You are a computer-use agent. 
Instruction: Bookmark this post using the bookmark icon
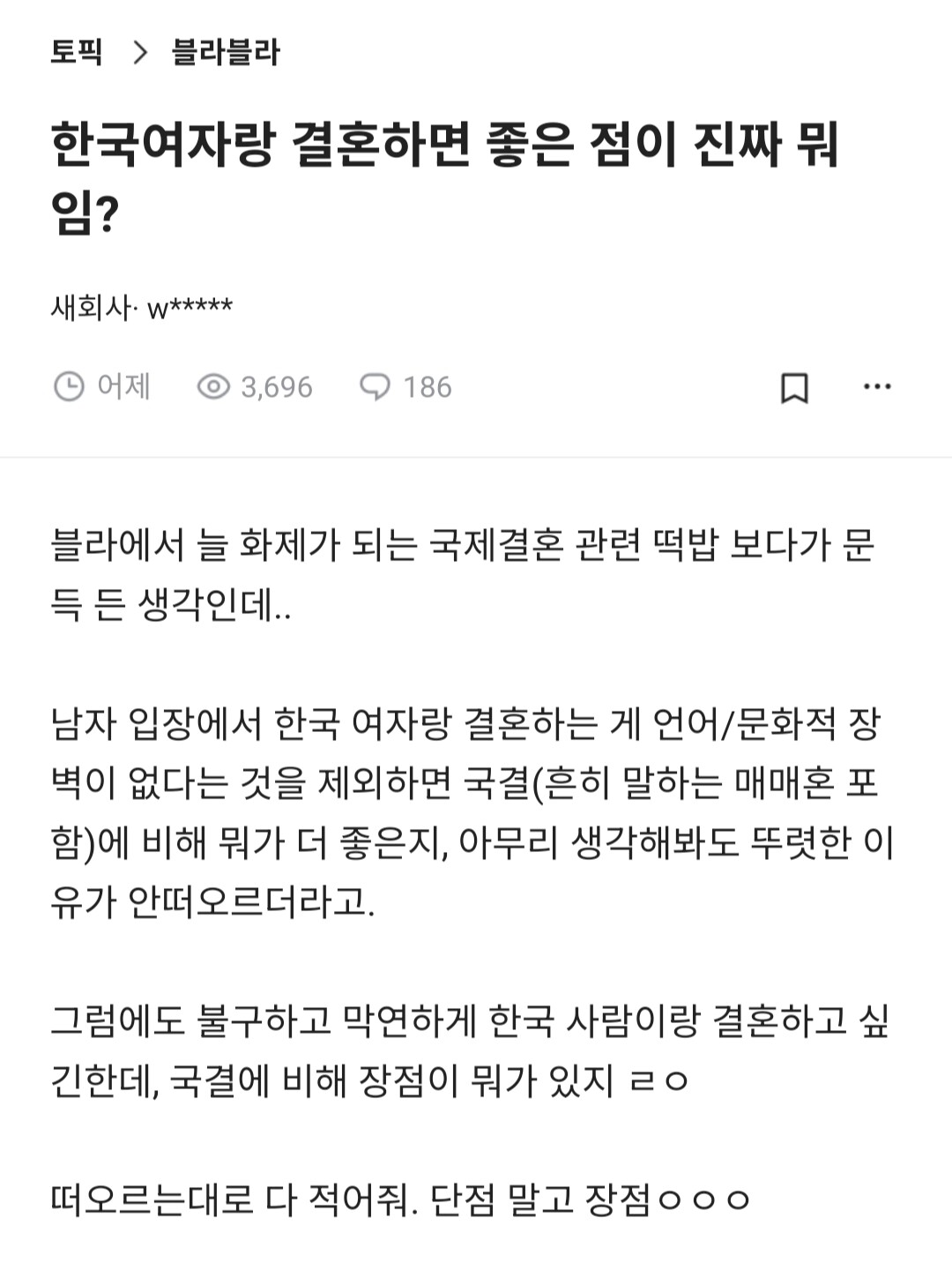794,386
